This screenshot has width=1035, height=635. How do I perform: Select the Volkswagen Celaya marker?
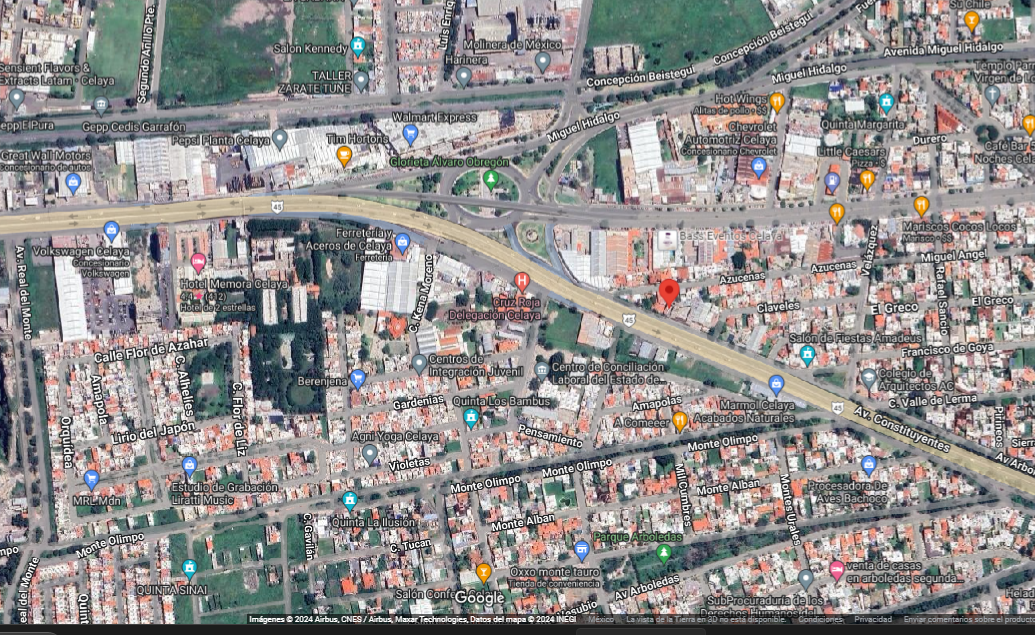pyautogui.click(x=112, y=232)
